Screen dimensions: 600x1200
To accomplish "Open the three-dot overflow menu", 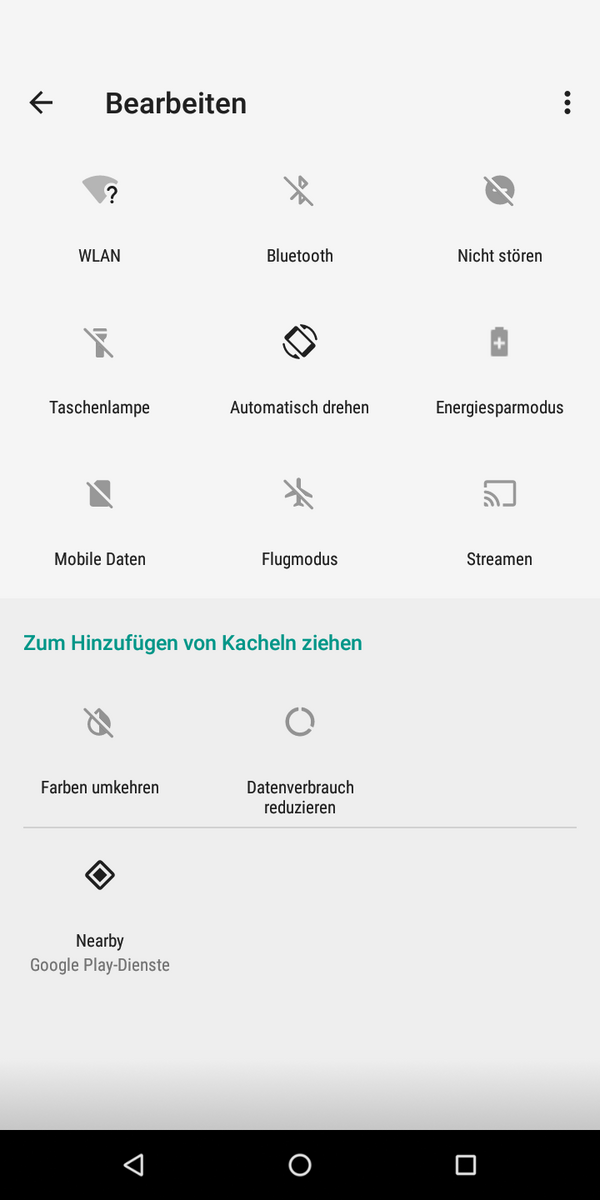I will pyautogui.click(x=567, y=102).
